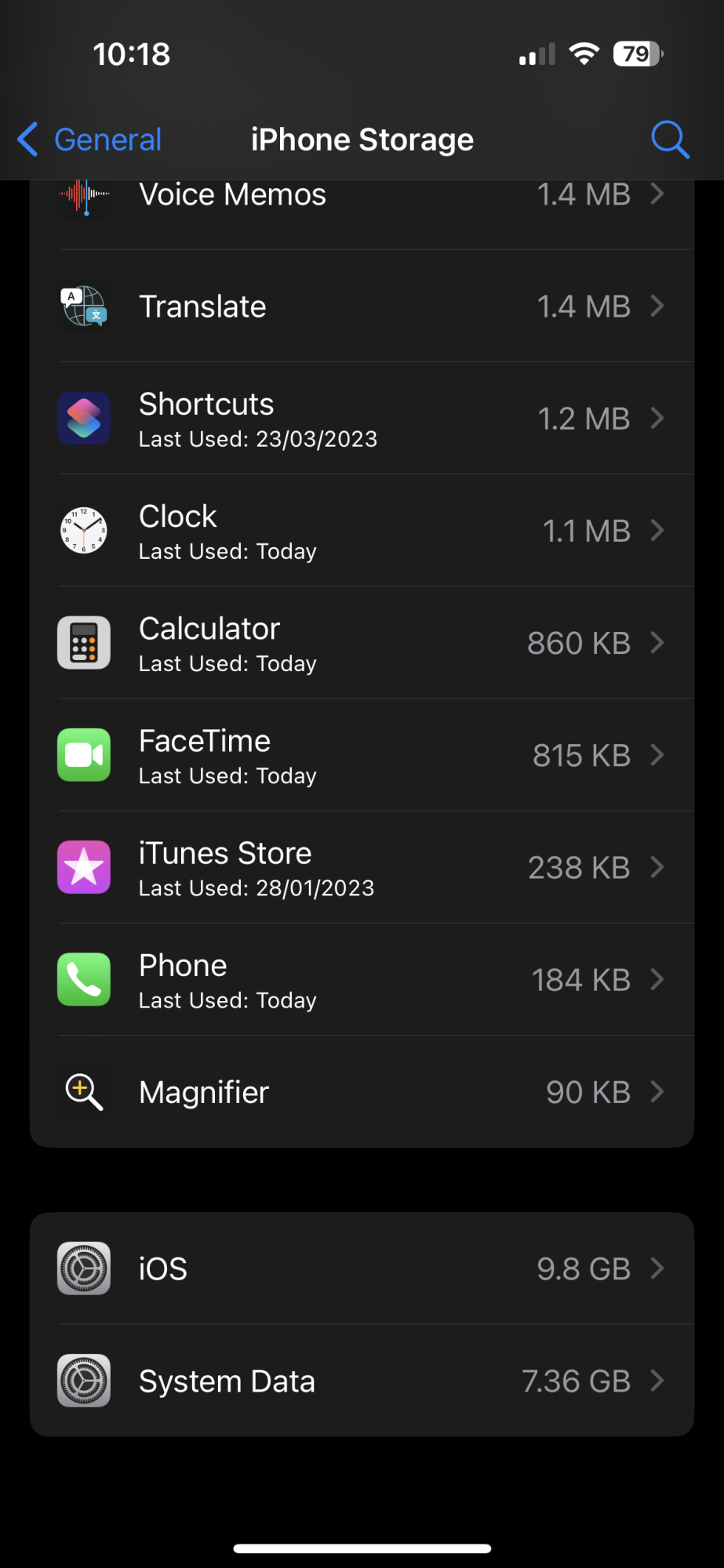Select the Magnifier storage entry
Viewport: 724px width, 1568px height.
click(x=362, y=1091)
